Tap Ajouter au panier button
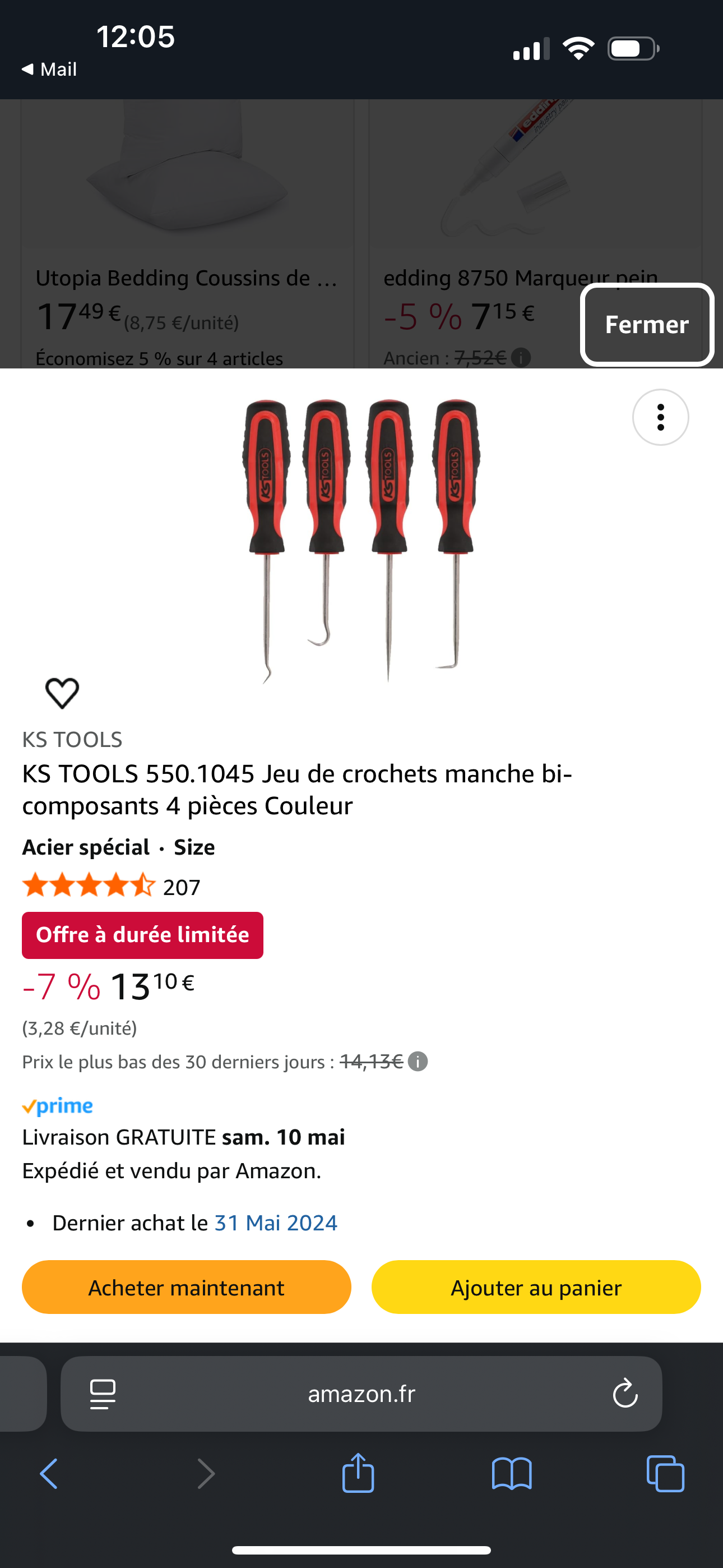 (x=536, y=1288)
